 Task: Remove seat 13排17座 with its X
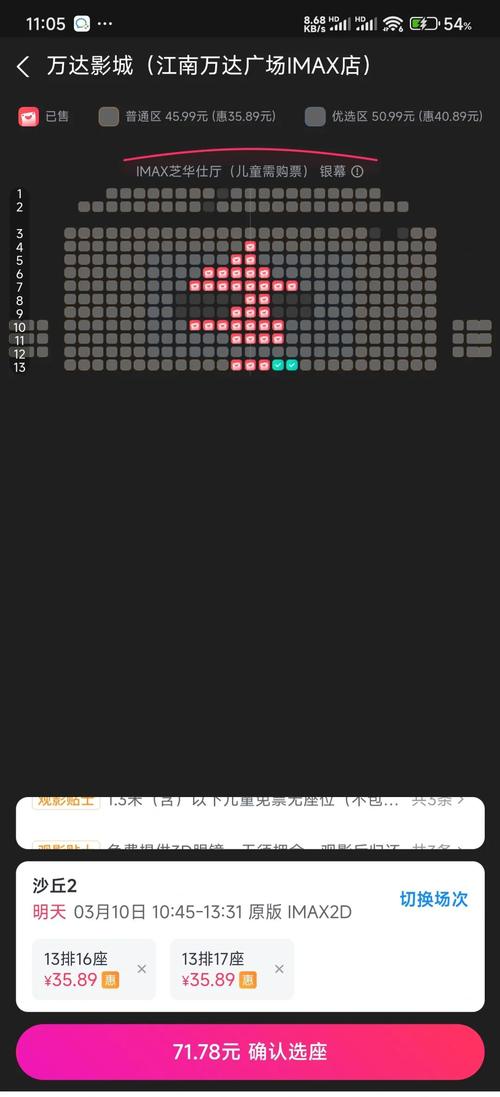pyautogui.click(x=280, y=969)
